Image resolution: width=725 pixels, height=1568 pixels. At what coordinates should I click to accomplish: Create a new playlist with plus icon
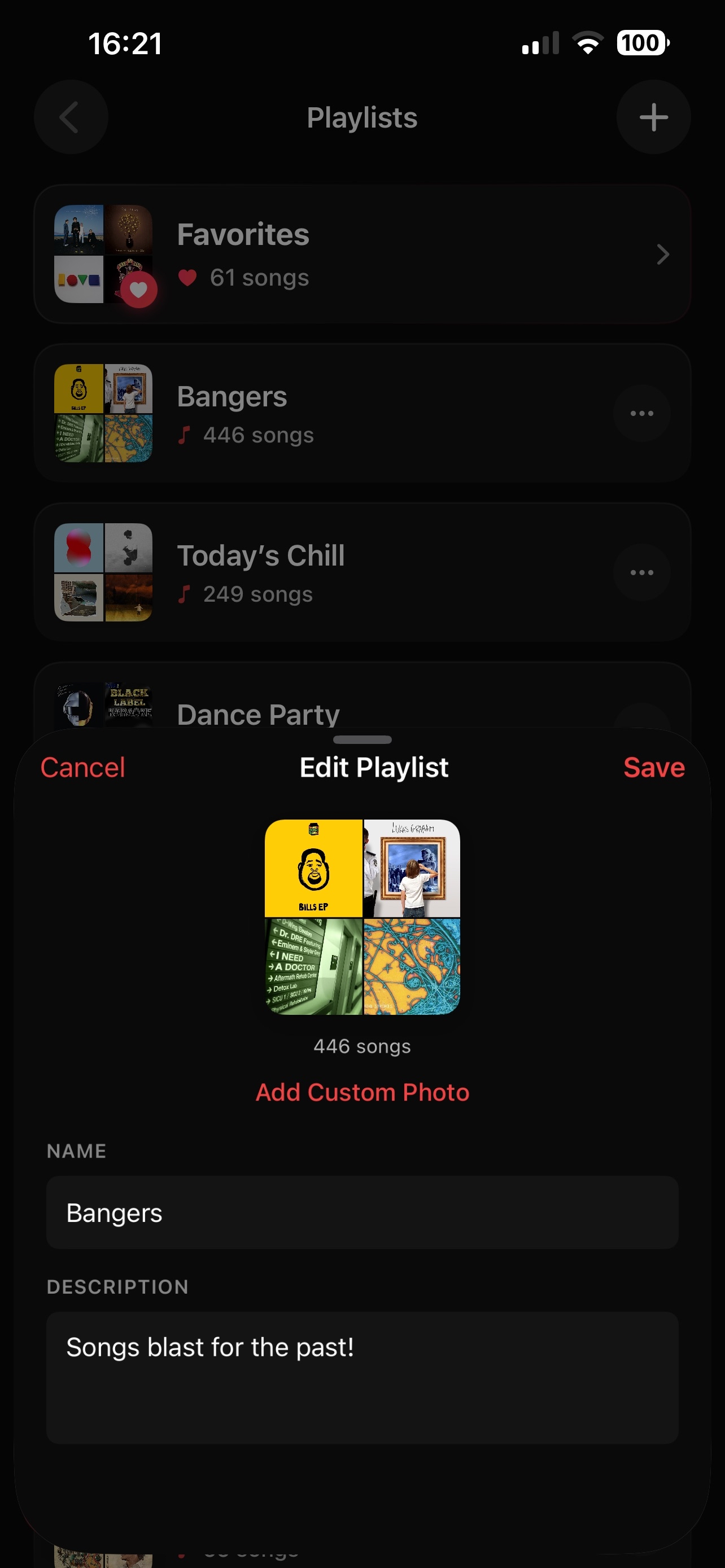pos(653,117)
